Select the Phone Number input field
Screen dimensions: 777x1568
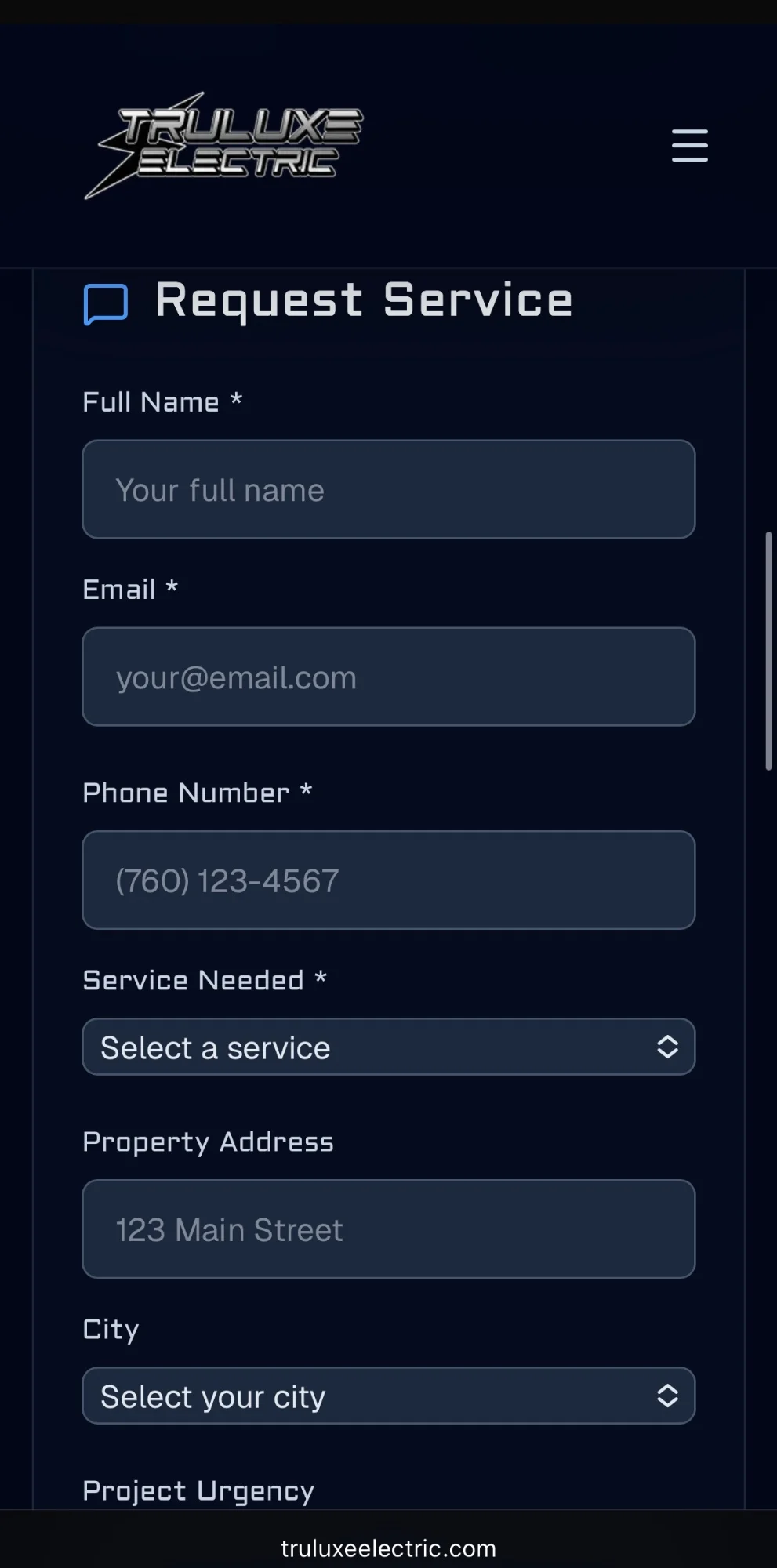[388, 880]
